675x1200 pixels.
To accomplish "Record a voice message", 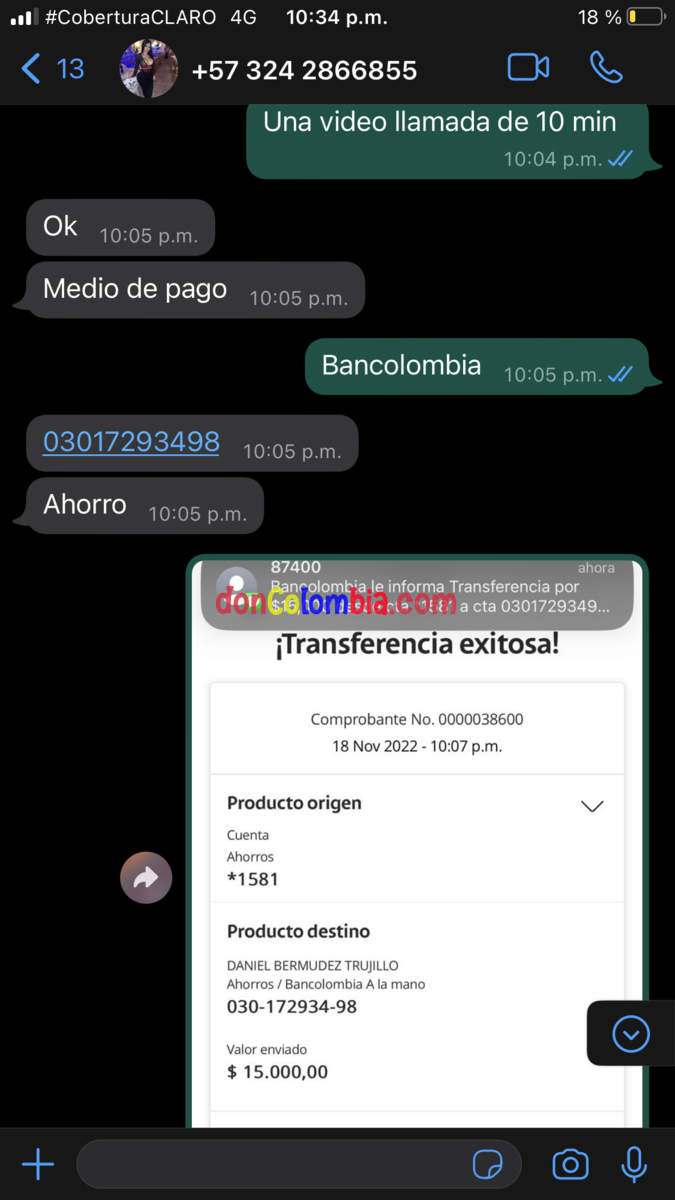I will pos(633,1164).
